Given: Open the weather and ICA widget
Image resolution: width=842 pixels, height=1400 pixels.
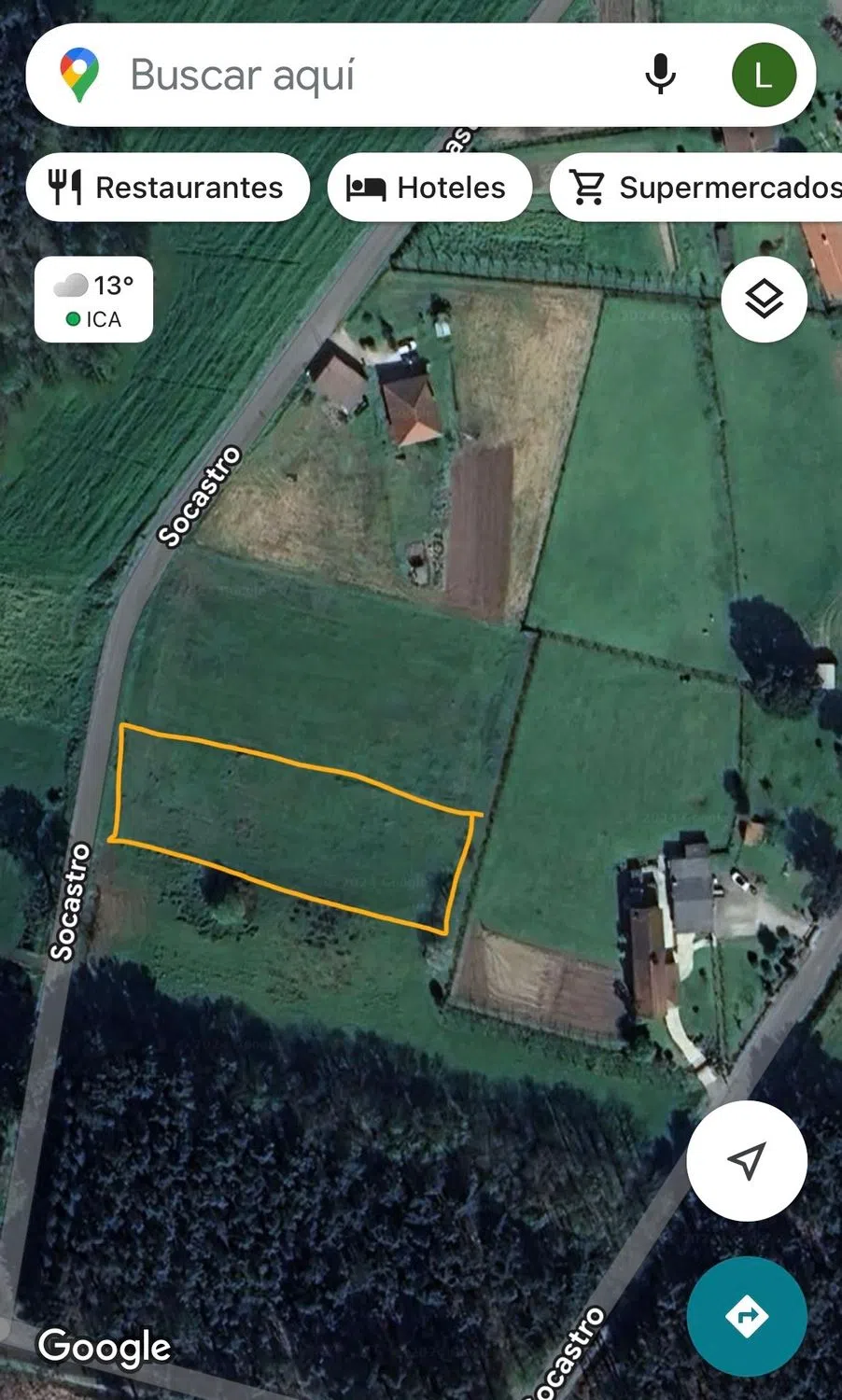Looking at the screenshot, I should pos(94,300).
